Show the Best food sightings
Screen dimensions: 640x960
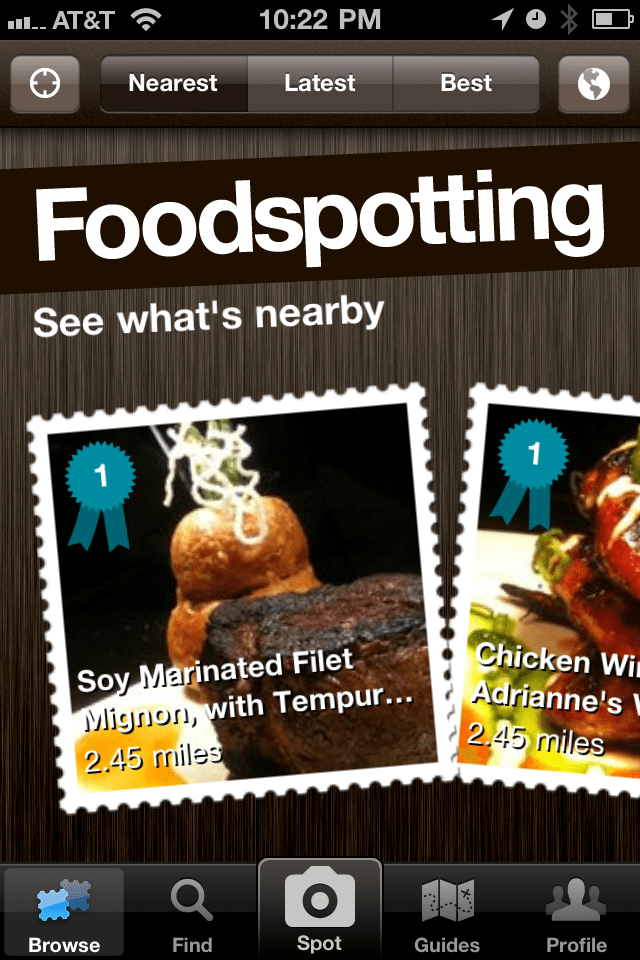[466, 83]
